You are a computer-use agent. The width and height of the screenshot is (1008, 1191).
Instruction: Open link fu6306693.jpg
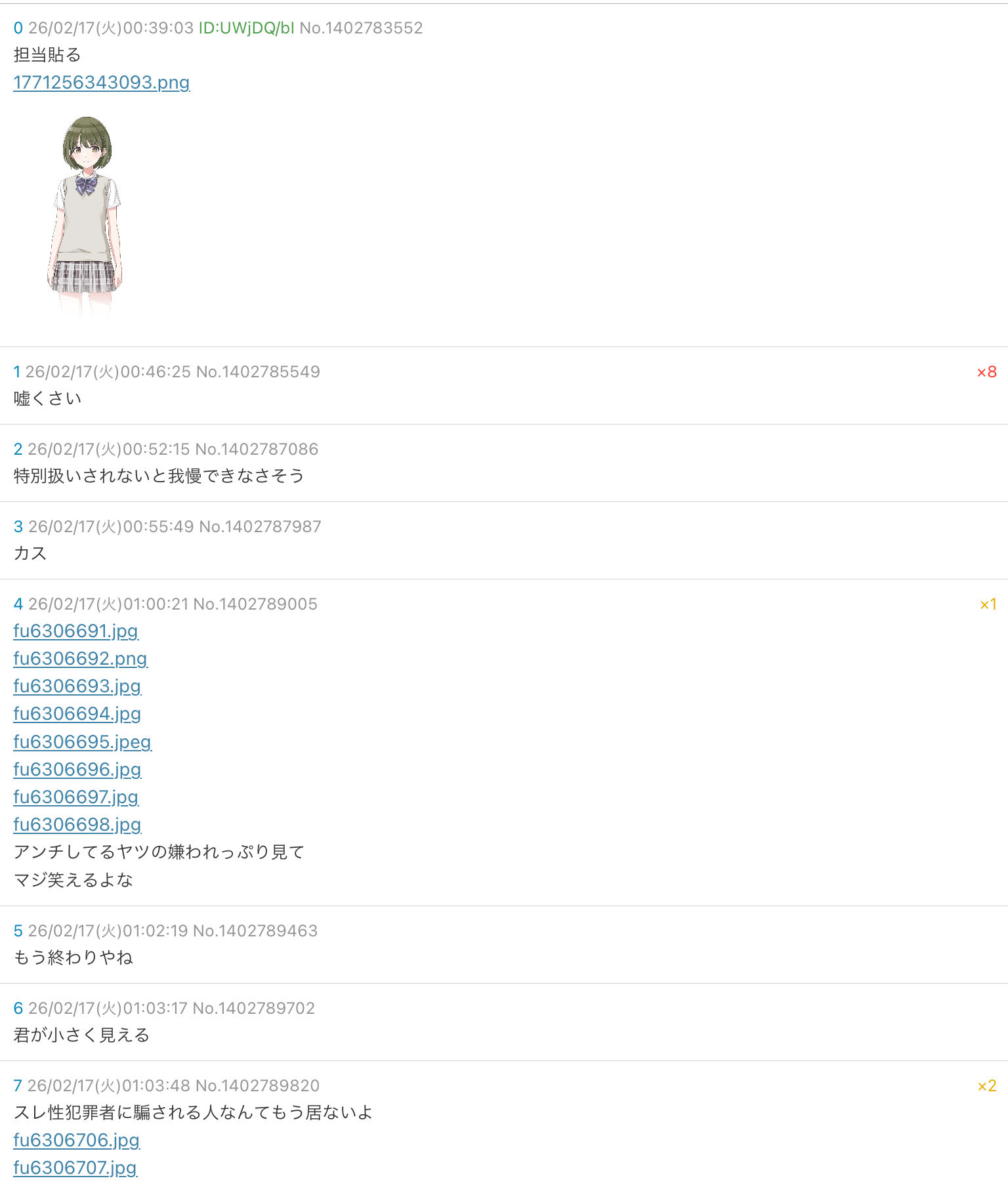(x=77, y=686)
